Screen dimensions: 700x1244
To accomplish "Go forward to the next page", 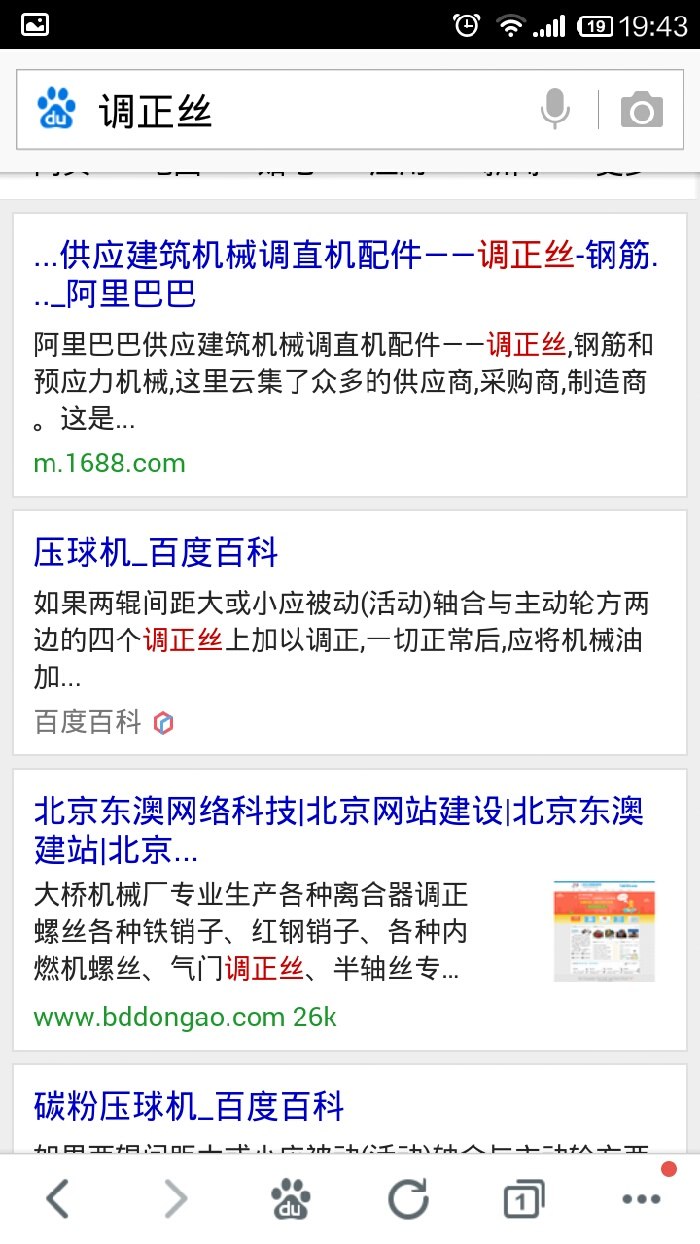I will 175,1198.
